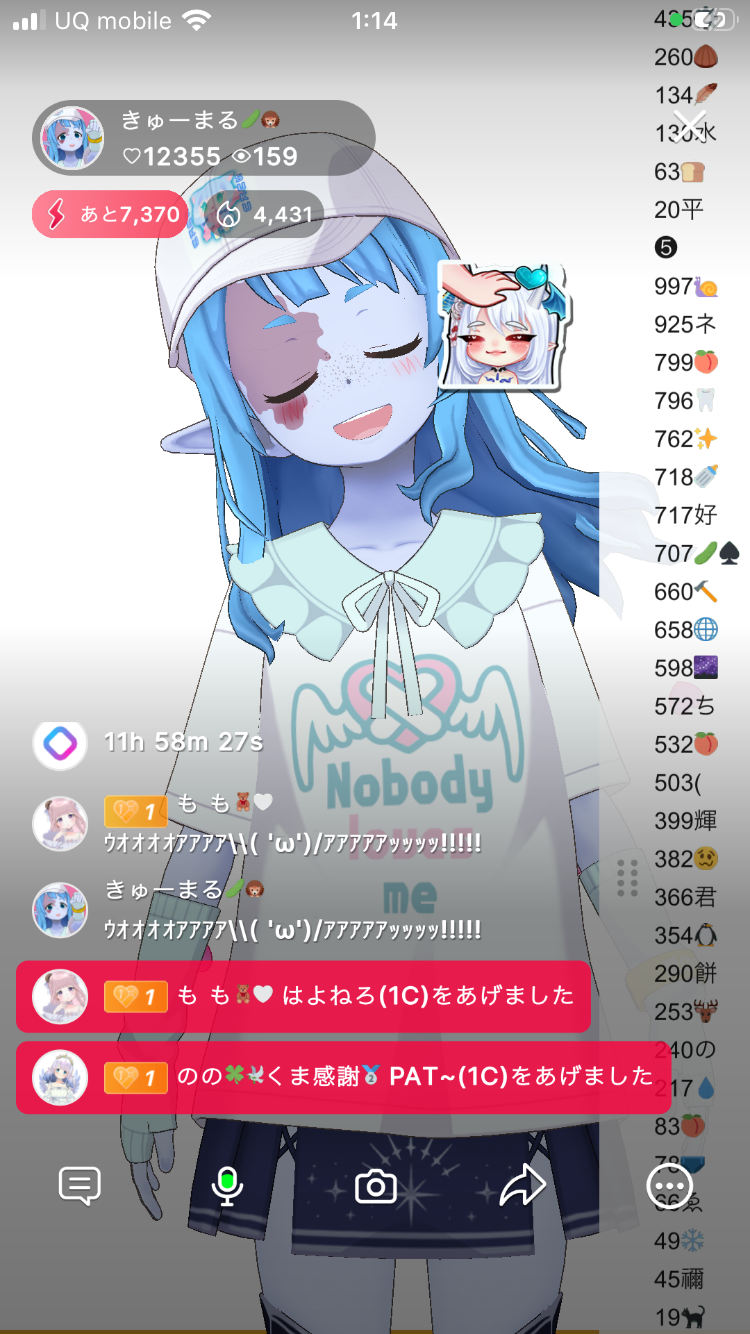Open the 11h 58m 27s broadcast timer
750x1334 pixels.
[x=183, y=742]
